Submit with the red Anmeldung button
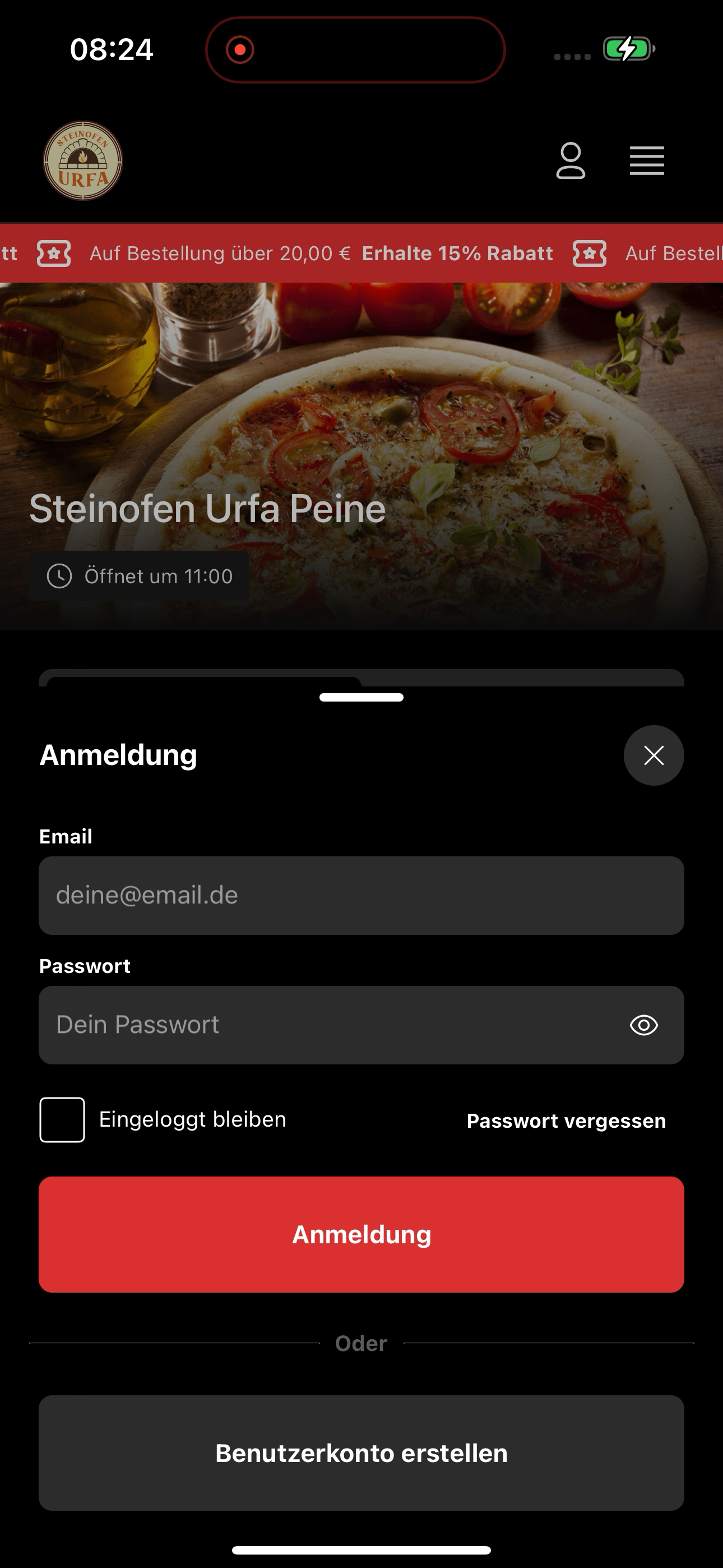The width and height of the screenshot is (723, 1568). tap(361, 1234)
